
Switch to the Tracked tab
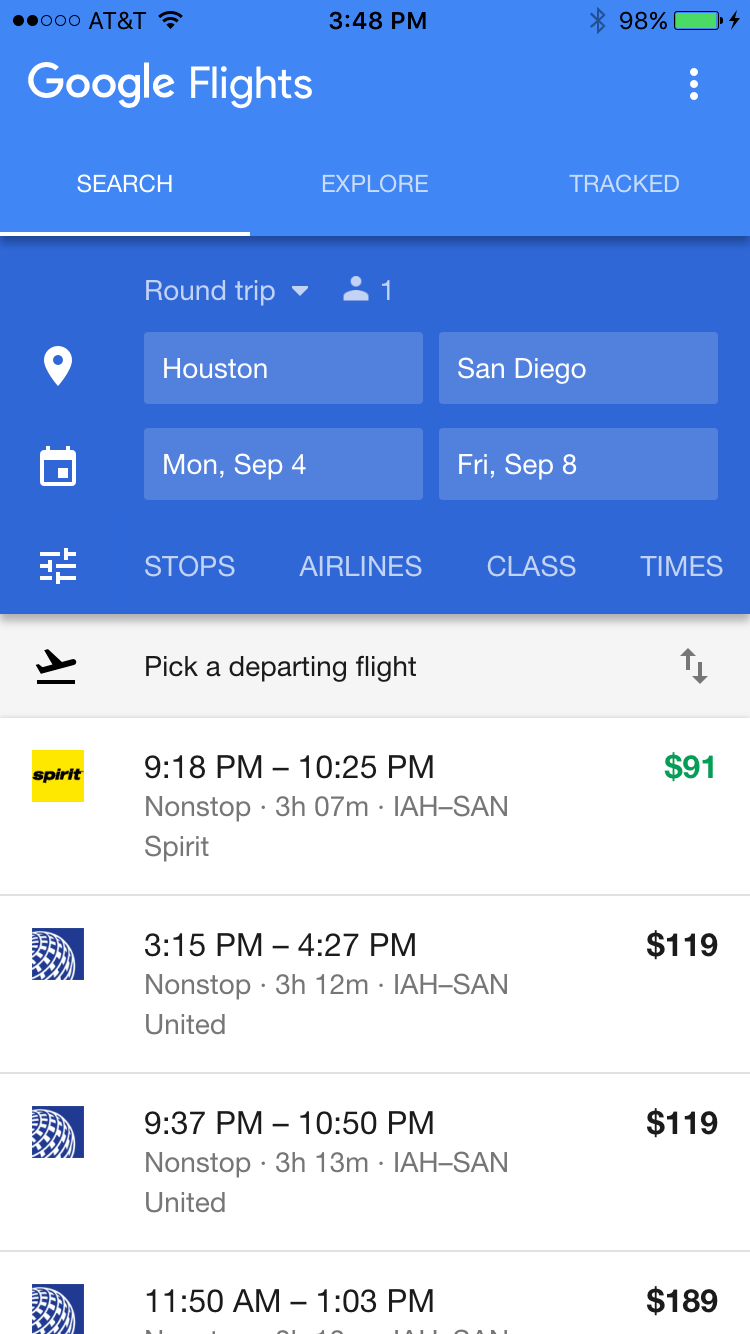point(624,184)
